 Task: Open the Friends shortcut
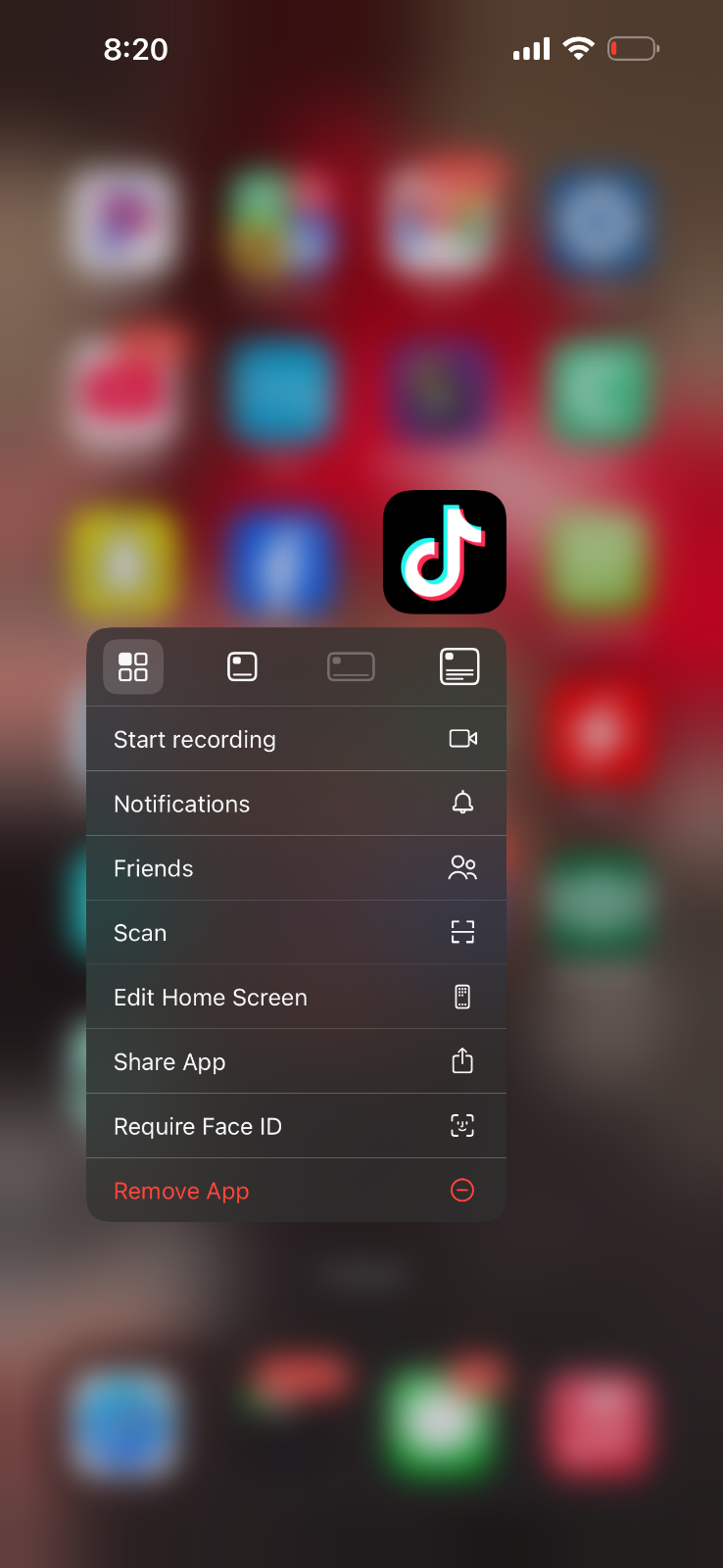[295, 868]
